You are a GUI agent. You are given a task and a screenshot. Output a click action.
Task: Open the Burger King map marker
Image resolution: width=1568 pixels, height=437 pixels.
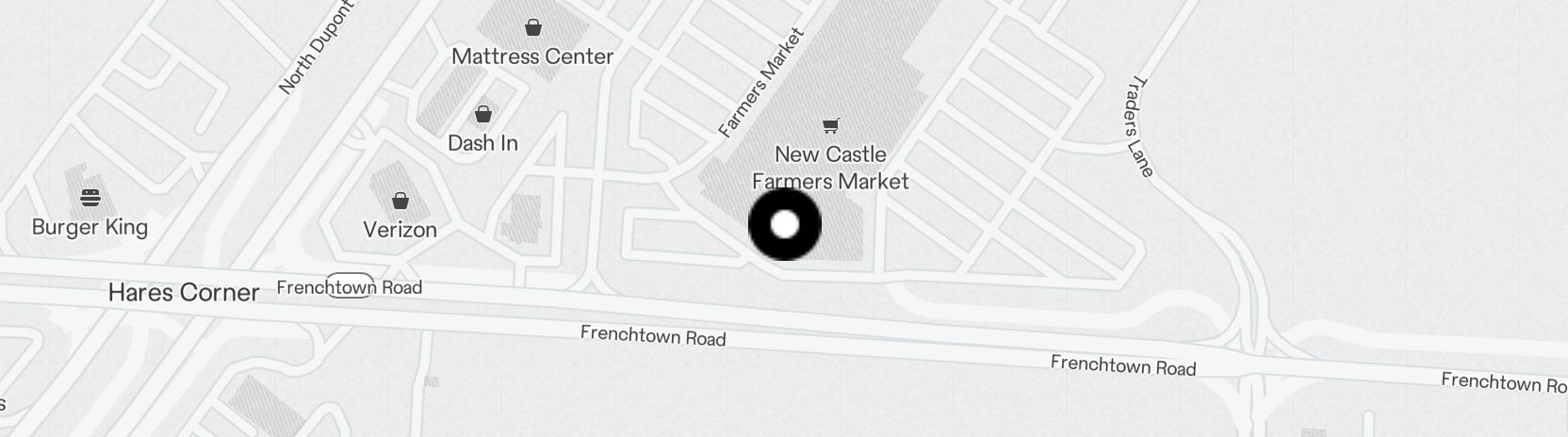[x=90, y=198]
